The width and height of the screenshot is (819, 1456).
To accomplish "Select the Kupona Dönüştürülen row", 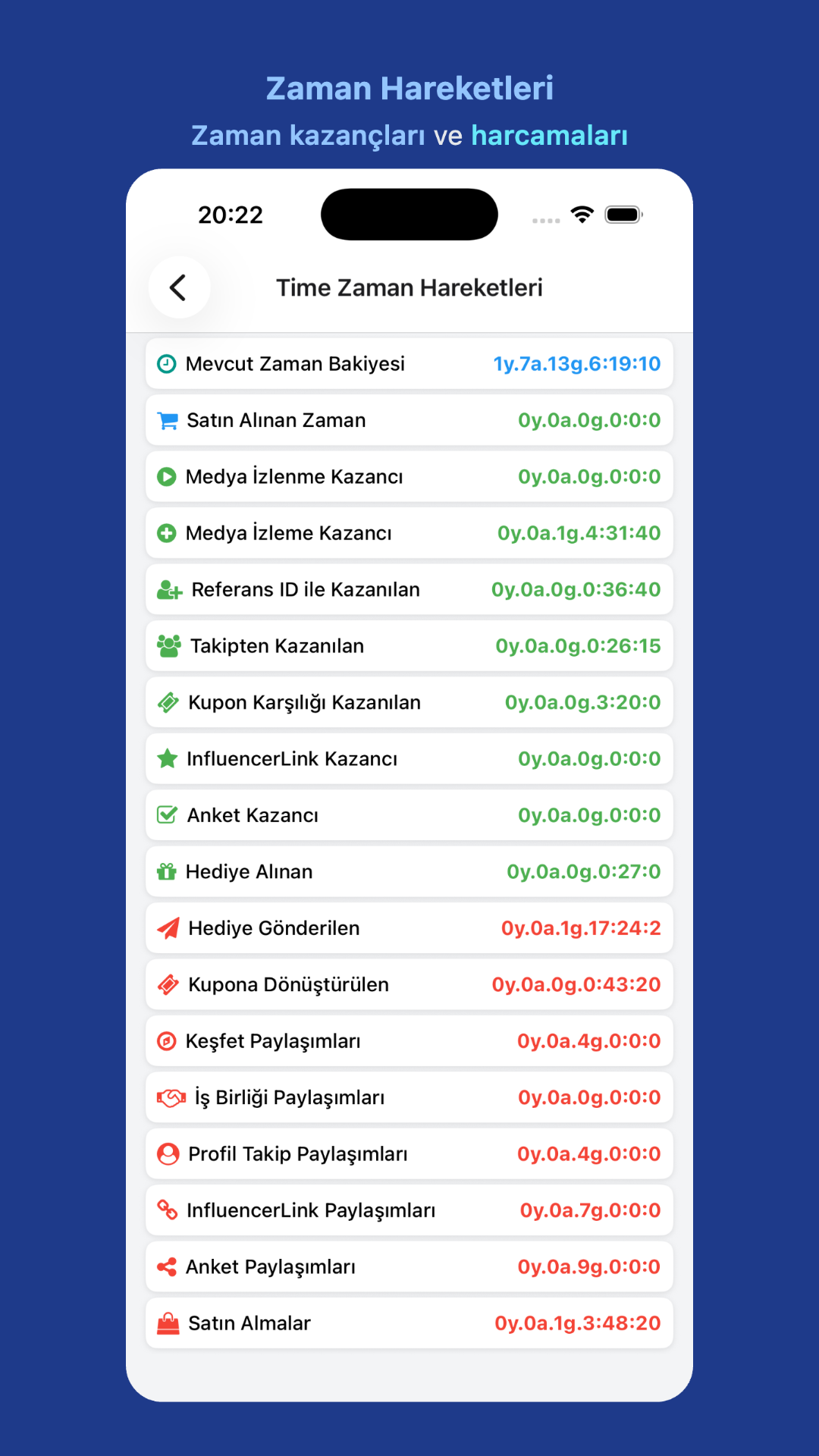I will tap(409, 984).
